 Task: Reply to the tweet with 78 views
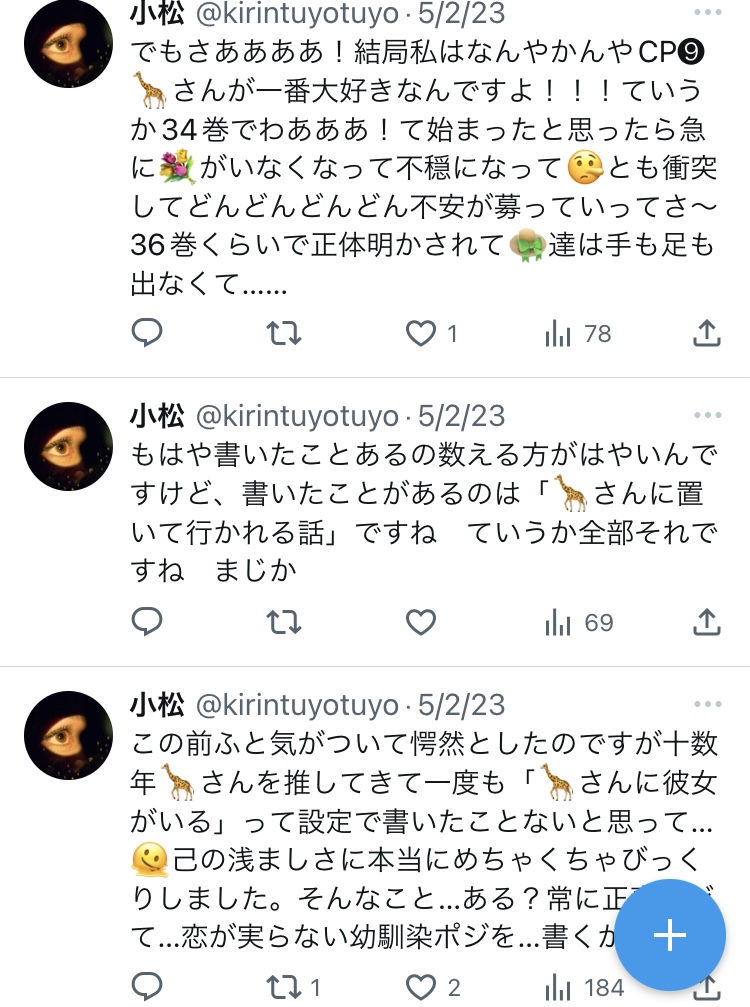click(x=147, y=333)
